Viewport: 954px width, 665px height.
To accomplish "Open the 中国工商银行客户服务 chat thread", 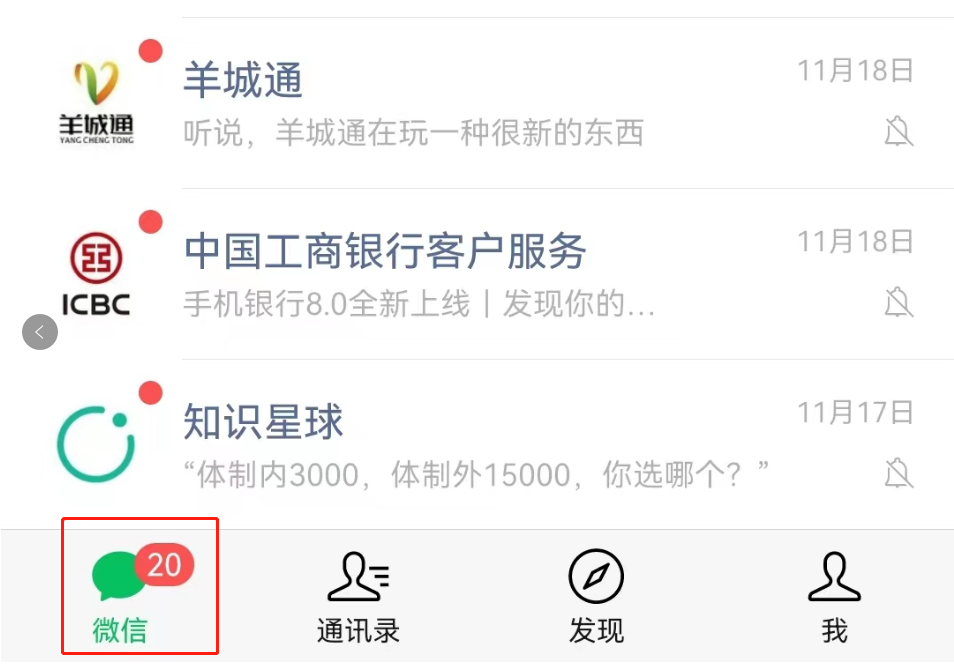I will pyautogui.click(x=480, y=274).
